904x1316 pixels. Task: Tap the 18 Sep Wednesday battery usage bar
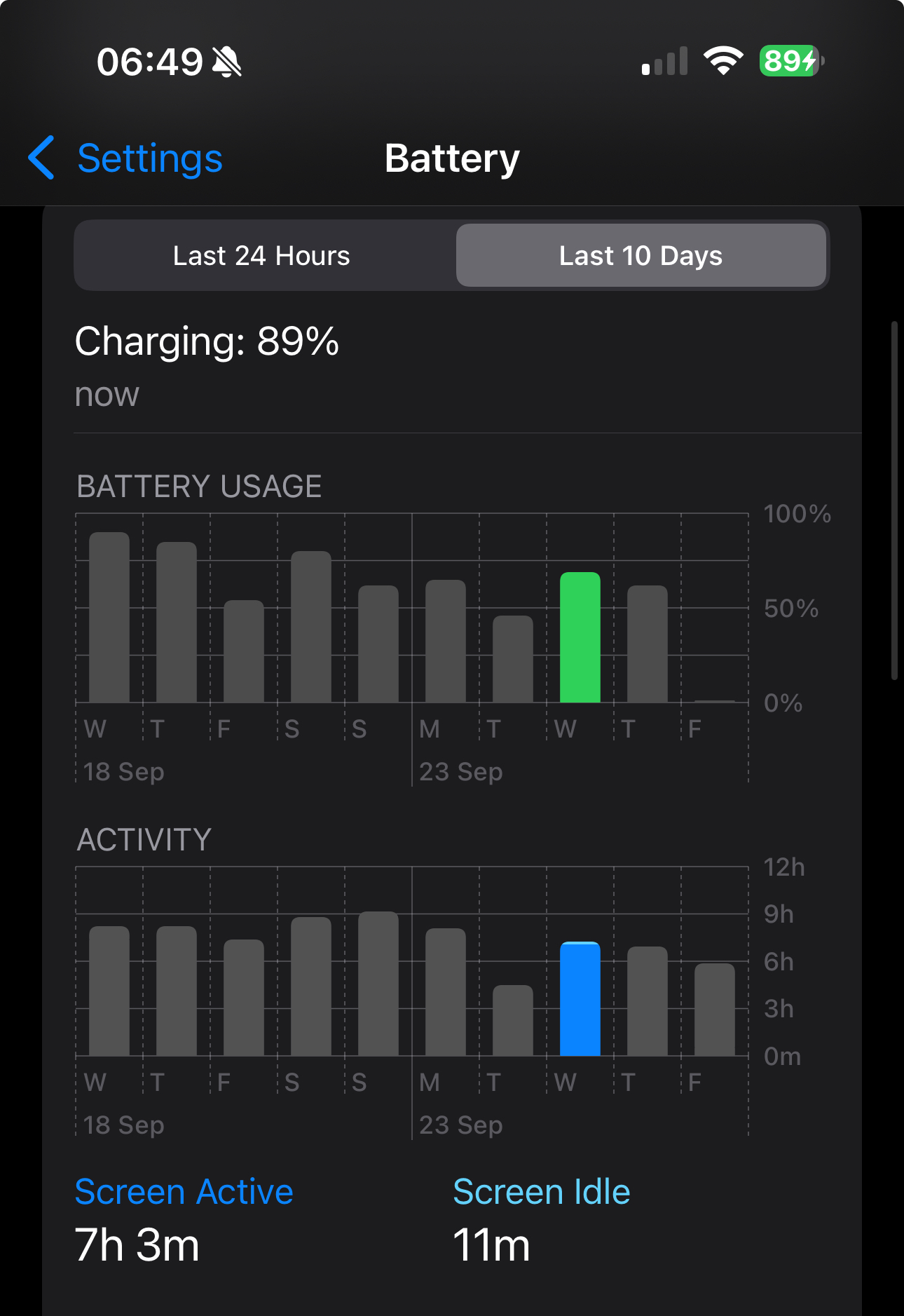109,618
